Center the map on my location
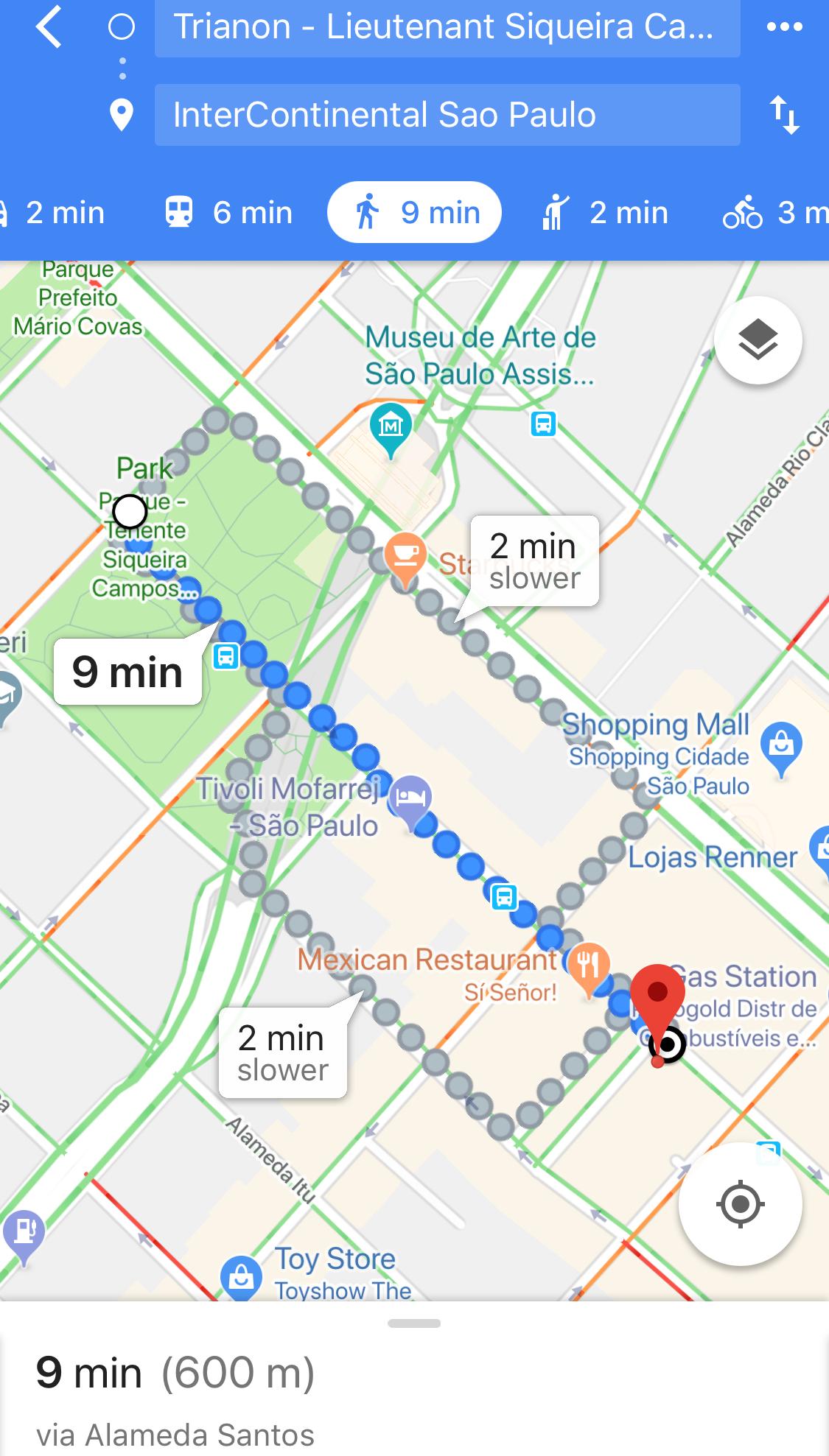The width and height of the screenshot is (829, 1456). [x=740, y=1205]
